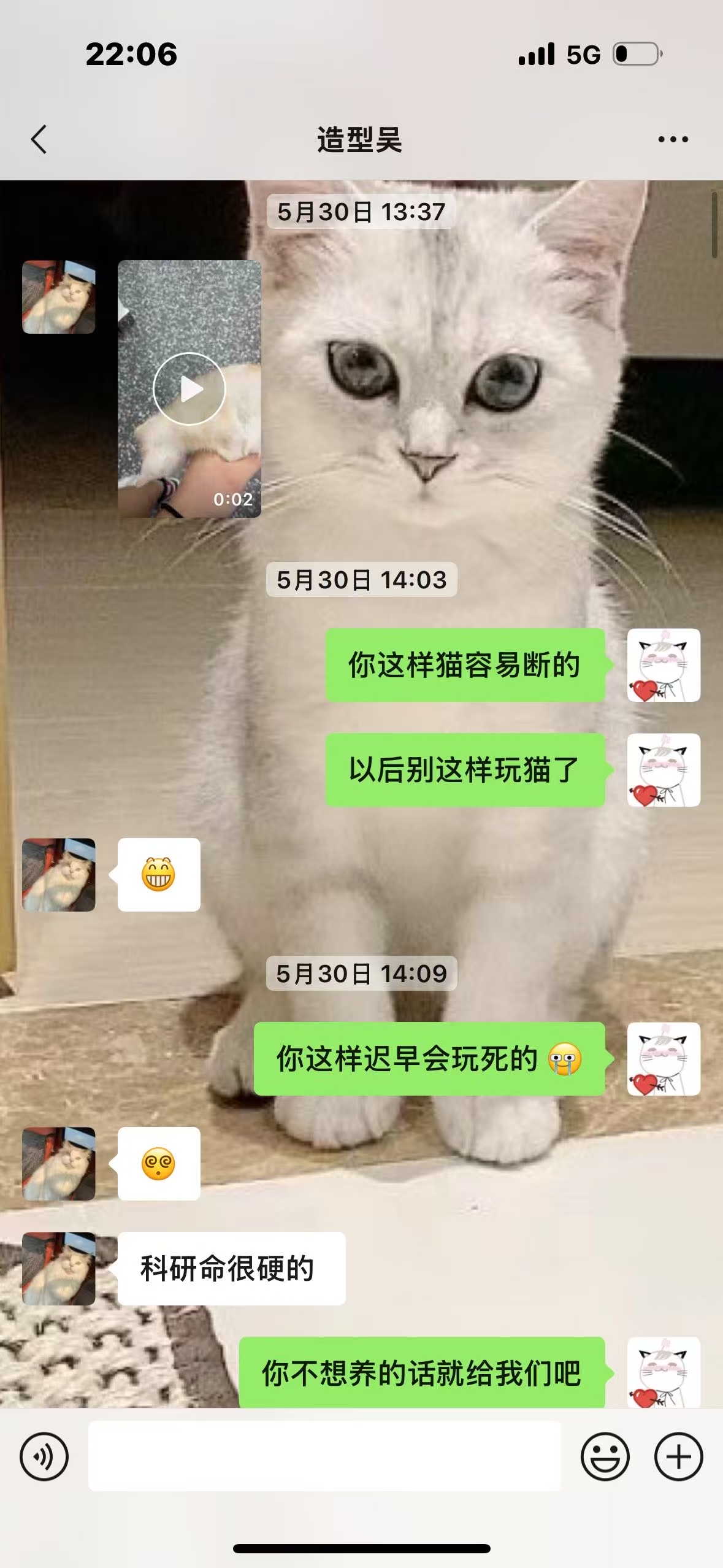The width and height of the screenshot is (723, 1568).
Task: Go back from the 造型吴 chat
Action: click(x=39, y=139)
